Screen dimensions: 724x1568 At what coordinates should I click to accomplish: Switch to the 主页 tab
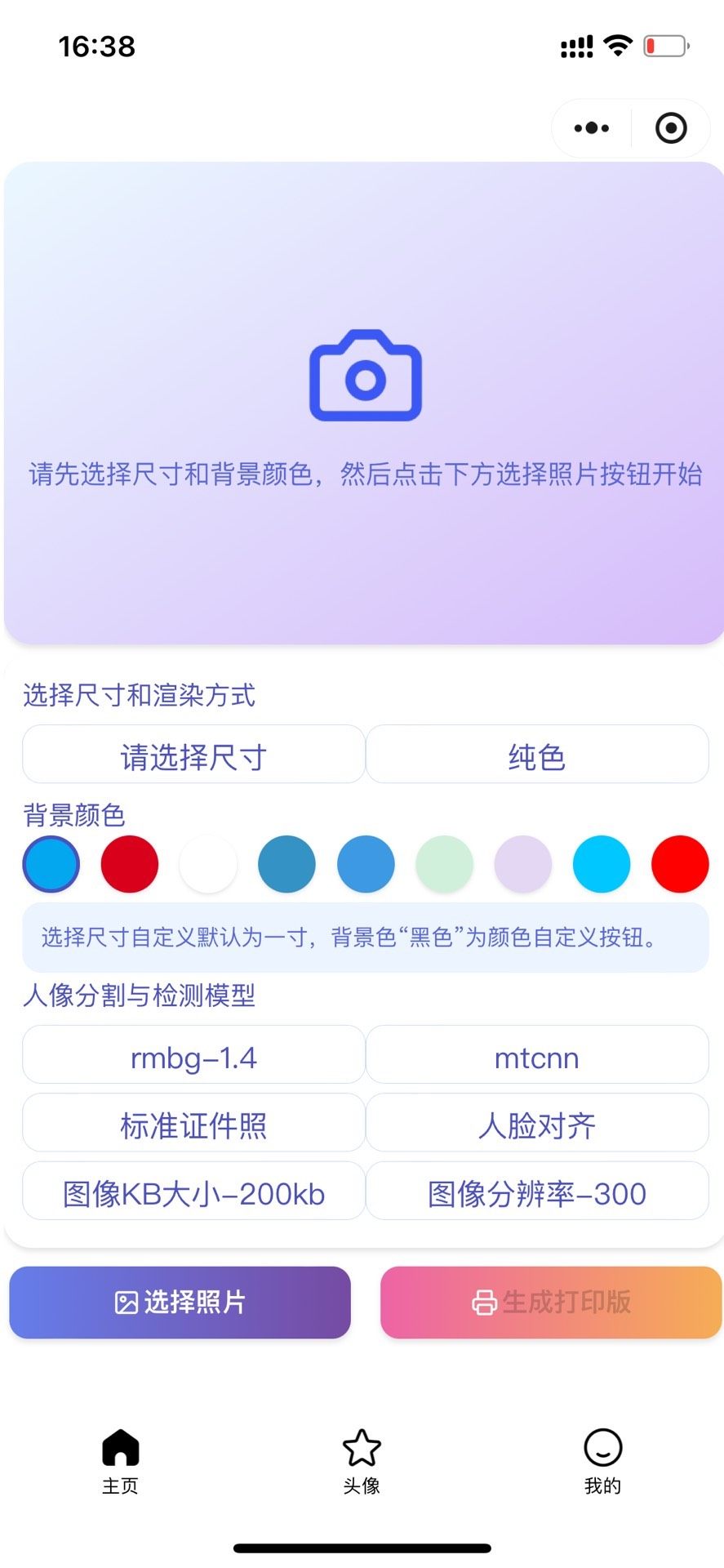point(121,1461)
